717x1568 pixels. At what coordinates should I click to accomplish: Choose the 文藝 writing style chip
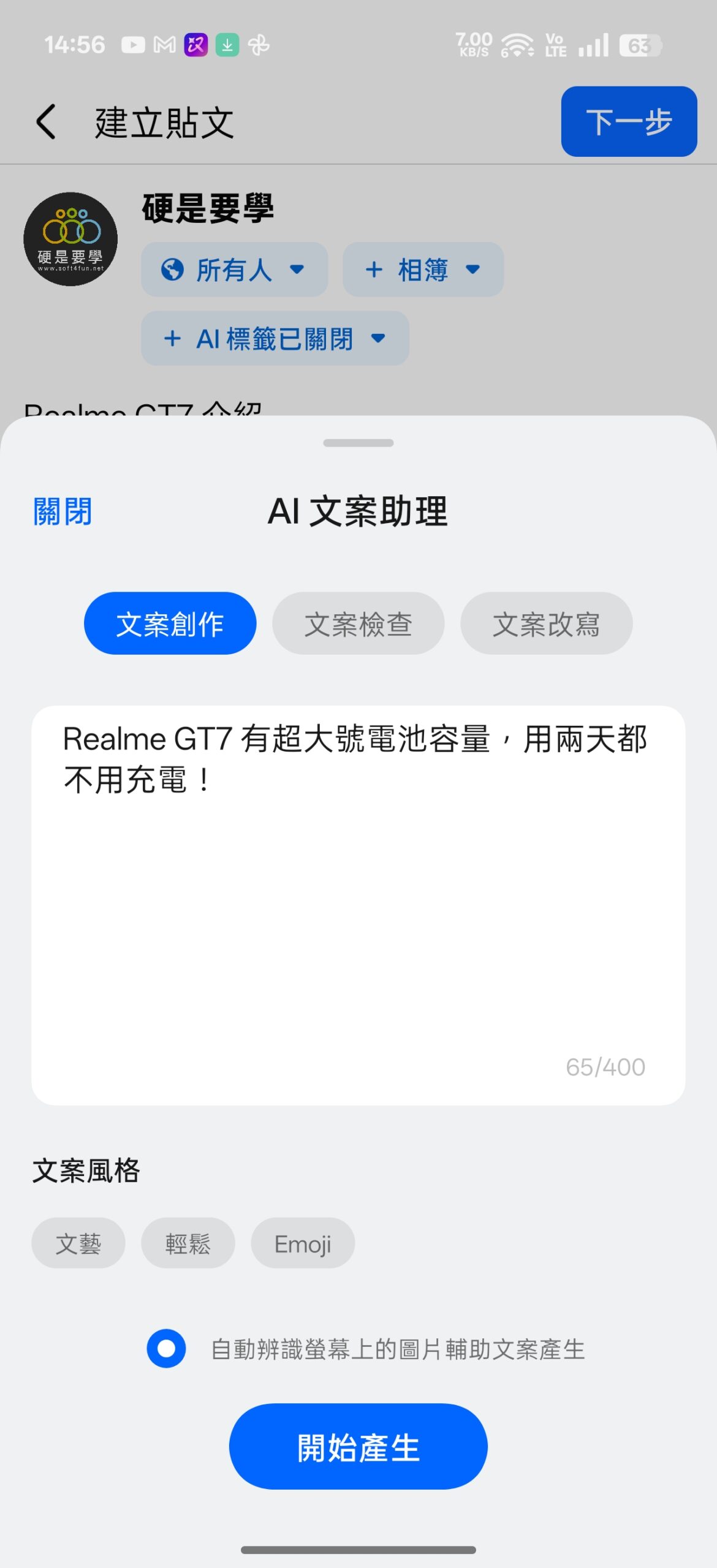point(78,1243)
